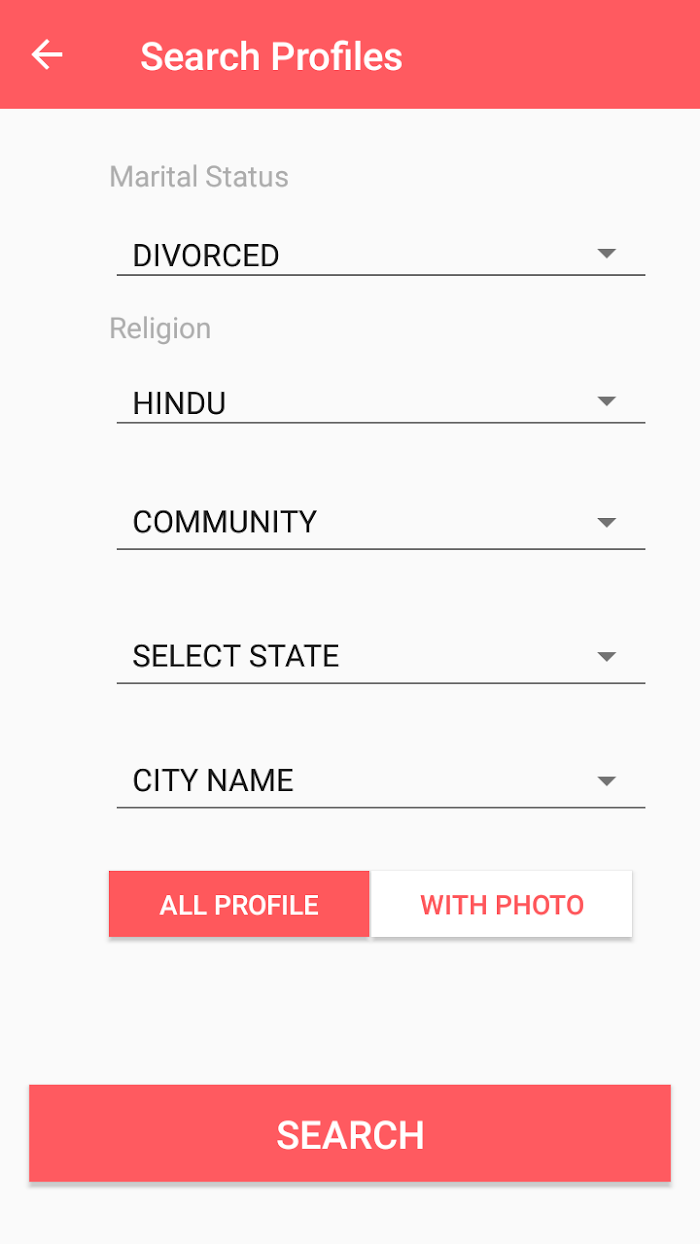Viewport: 700px width, 1244px height.
Task: Switch to WITH PHOTO profiles
Action: 502,904
